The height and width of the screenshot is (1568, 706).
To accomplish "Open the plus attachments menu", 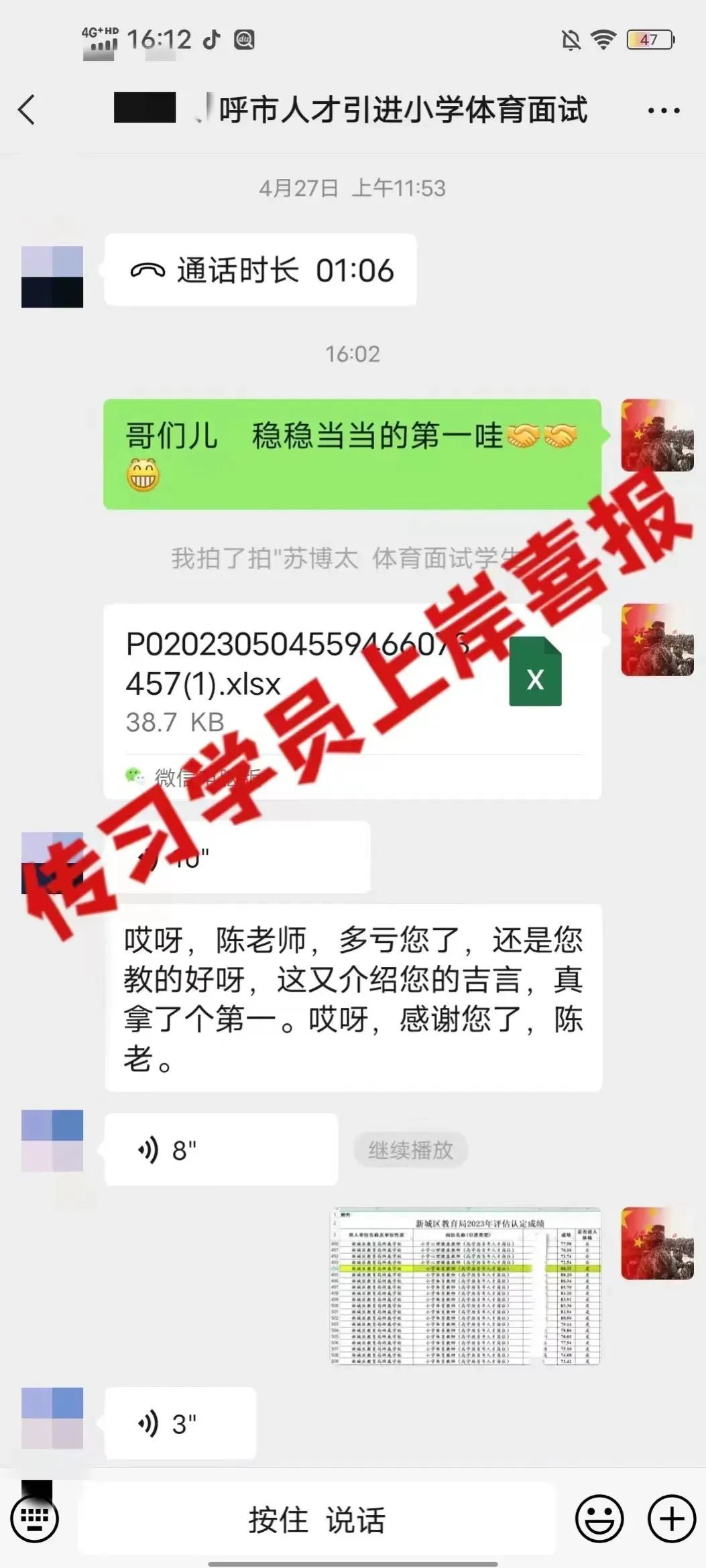I will 671,1518.
